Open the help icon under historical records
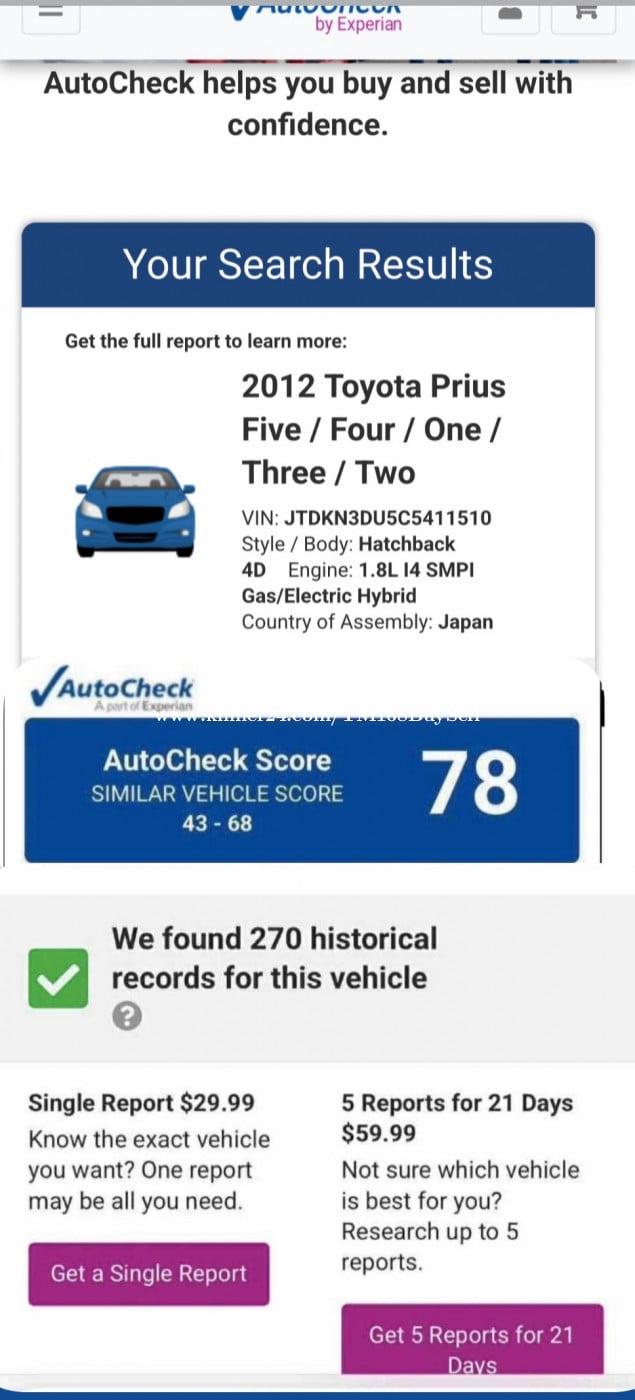This screenshot has height=1400, width=635. tap(127, 1016)
